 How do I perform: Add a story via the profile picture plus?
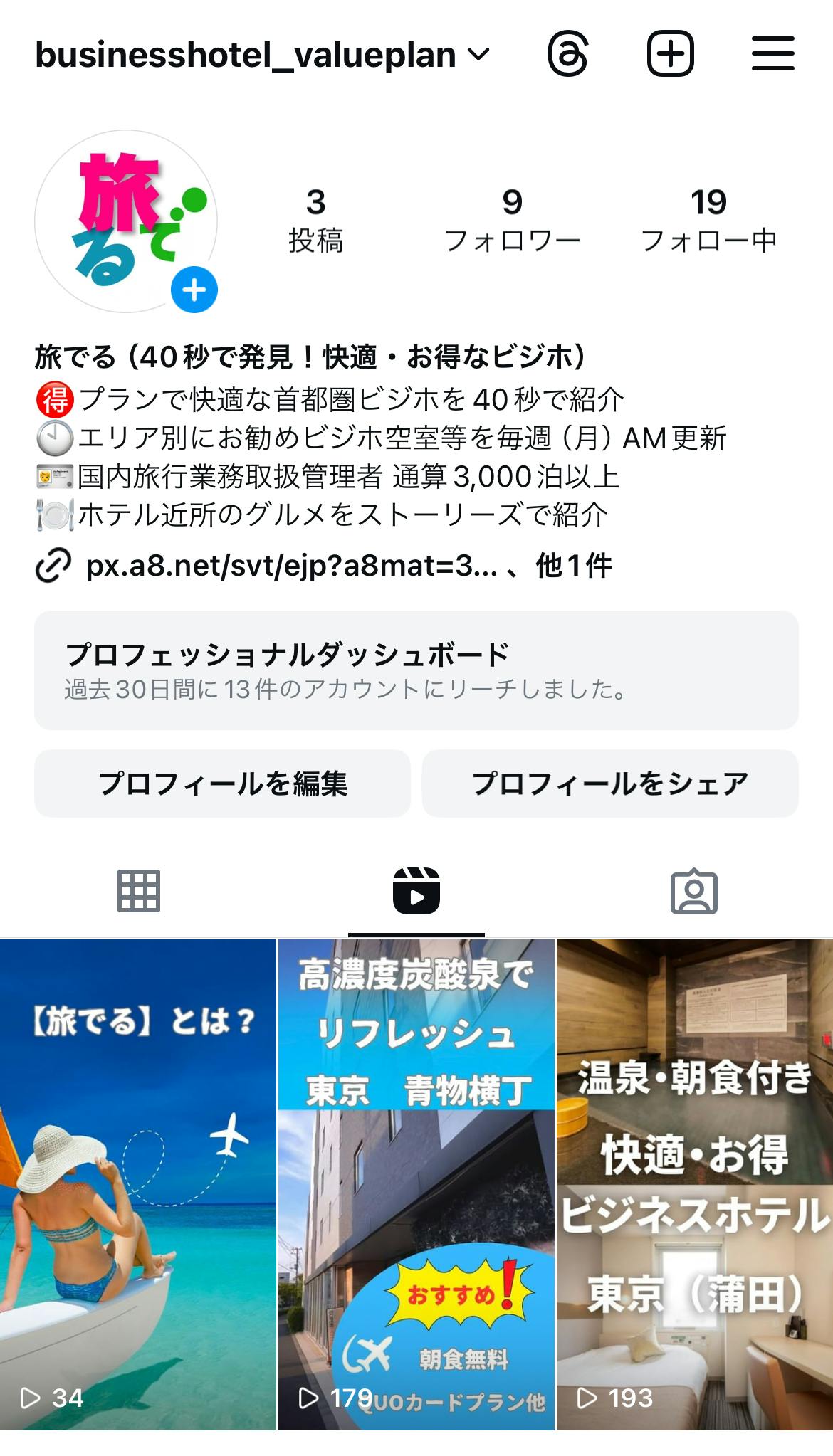coord(194,290)
